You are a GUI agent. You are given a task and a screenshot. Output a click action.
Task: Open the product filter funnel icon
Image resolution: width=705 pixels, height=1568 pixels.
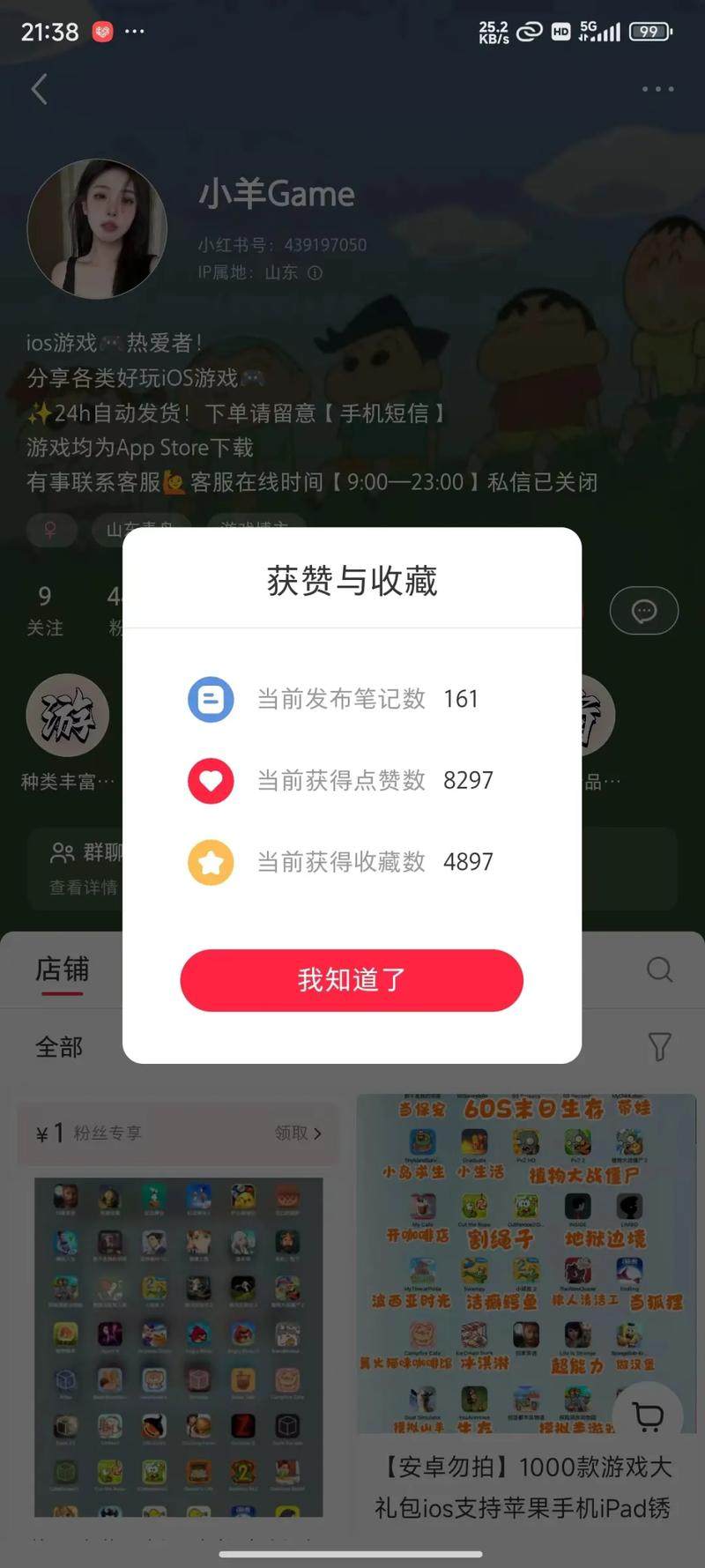click(659, 1046)
